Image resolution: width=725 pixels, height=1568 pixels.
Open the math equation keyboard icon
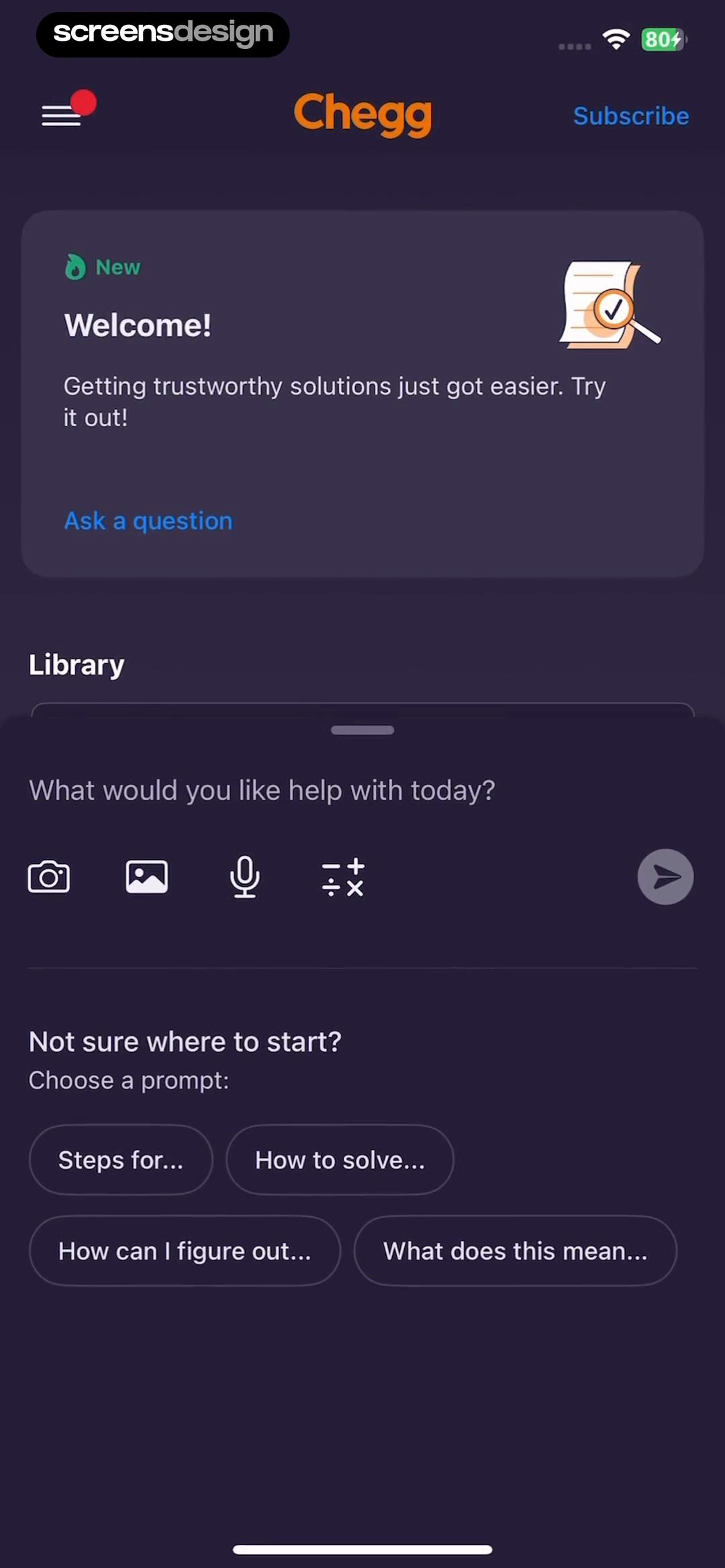tap(342, 877)
